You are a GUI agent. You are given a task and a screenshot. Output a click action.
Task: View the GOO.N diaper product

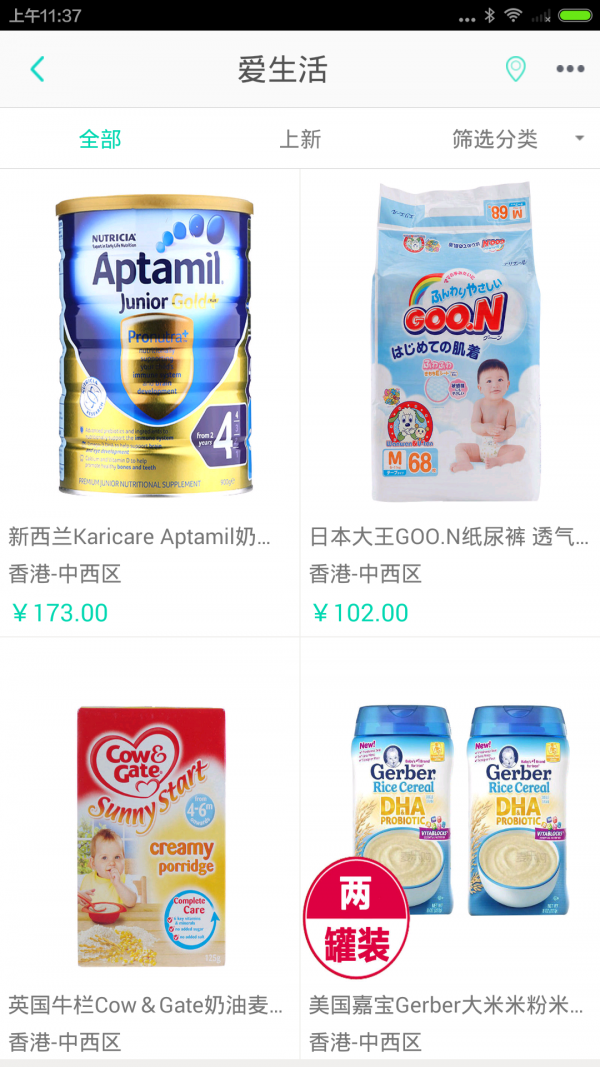click(x=450, y=400)
